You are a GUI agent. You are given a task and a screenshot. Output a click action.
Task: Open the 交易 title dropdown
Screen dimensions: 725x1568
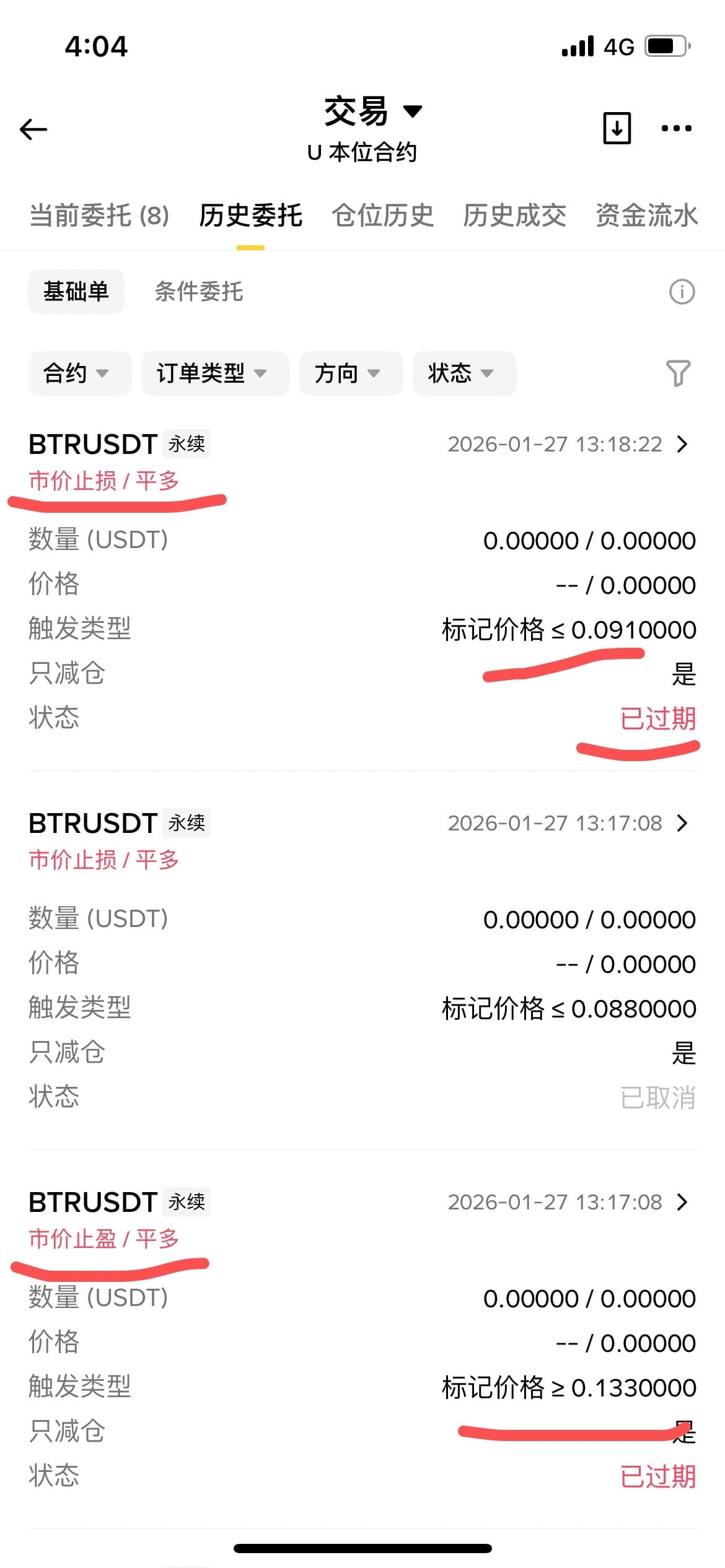click(x=372, y=112)
